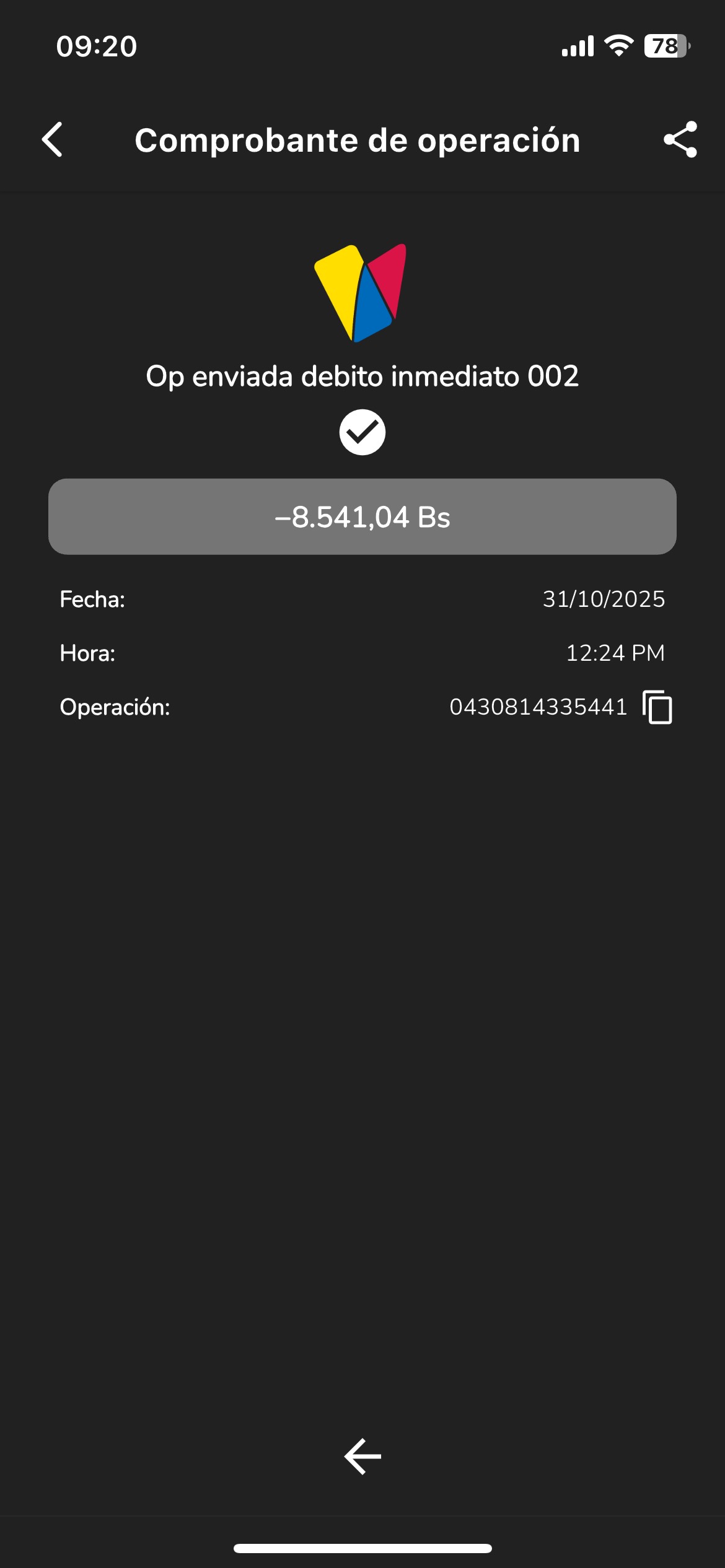
Task: Share the operation receipt
Action: [x=680, y=140]
